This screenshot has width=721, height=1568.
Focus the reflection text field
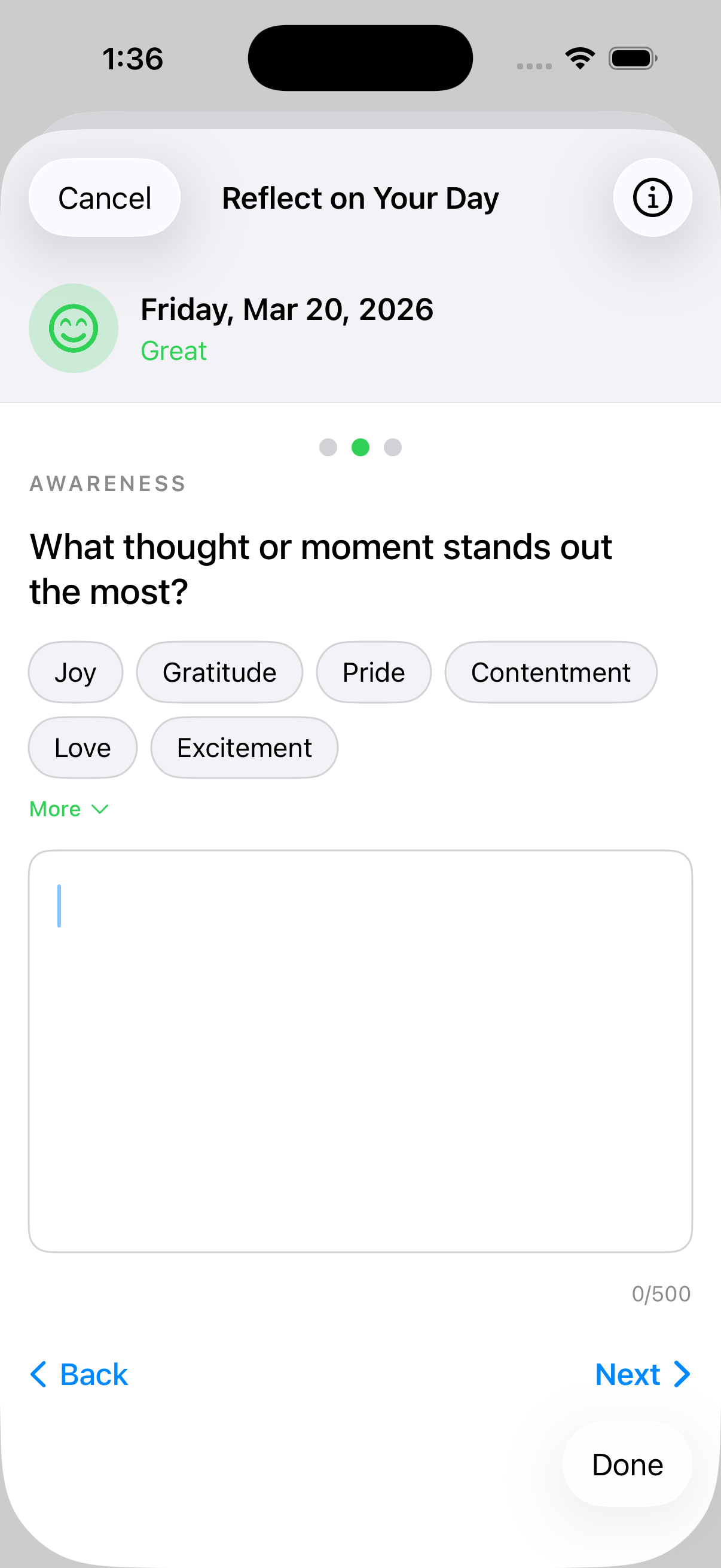360,1051
